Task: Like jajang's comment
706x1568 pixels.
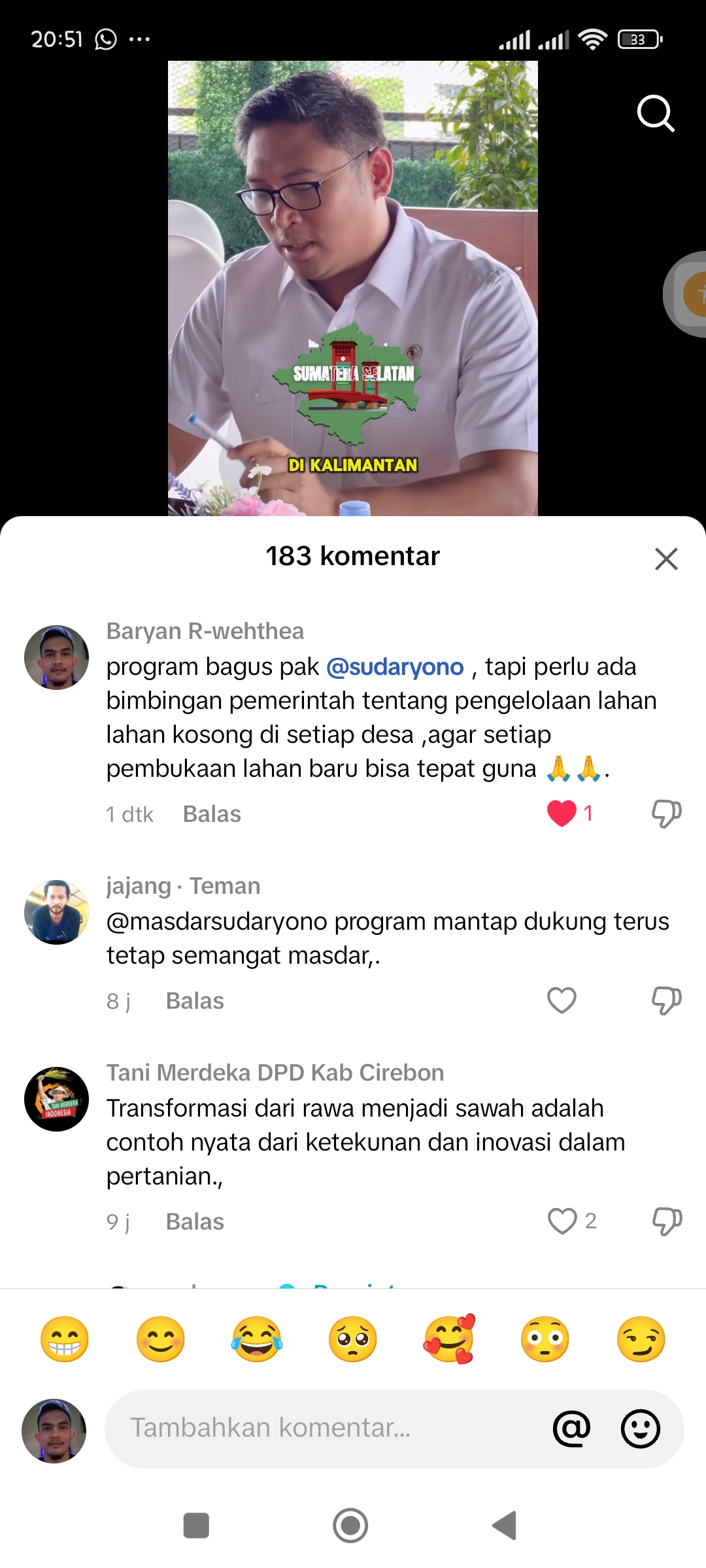Action: tap(562, 1000)
